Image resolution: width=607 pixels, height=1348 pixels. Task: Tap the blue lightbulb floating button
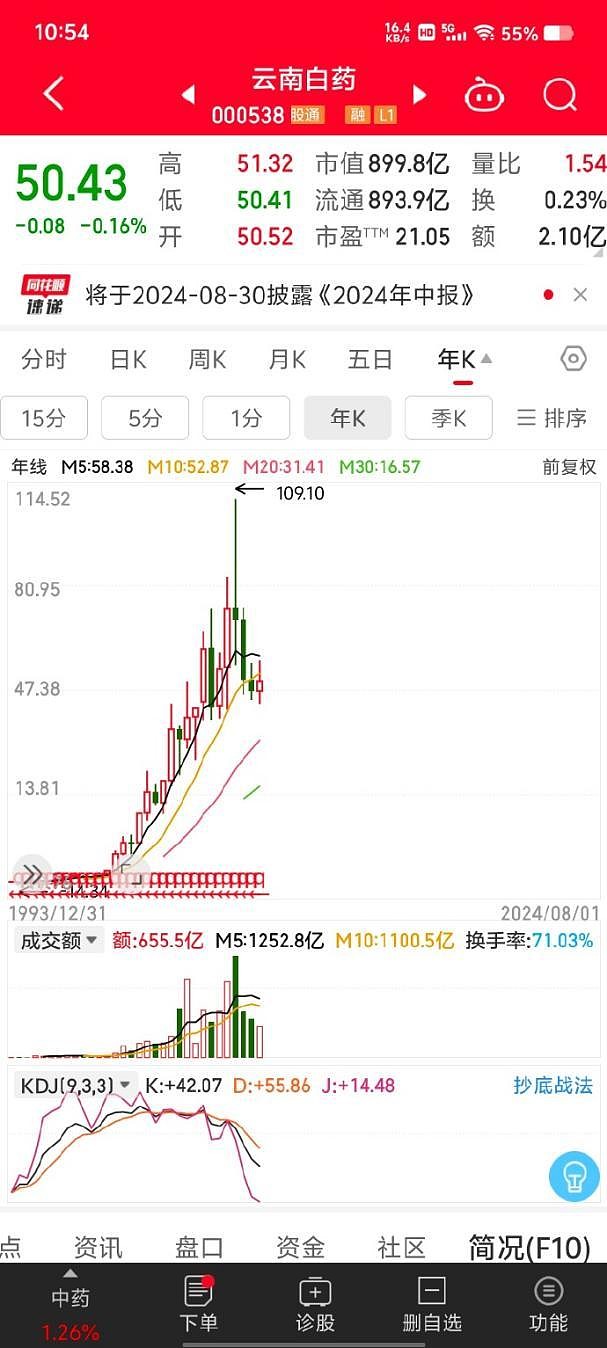click(574, 1176)
